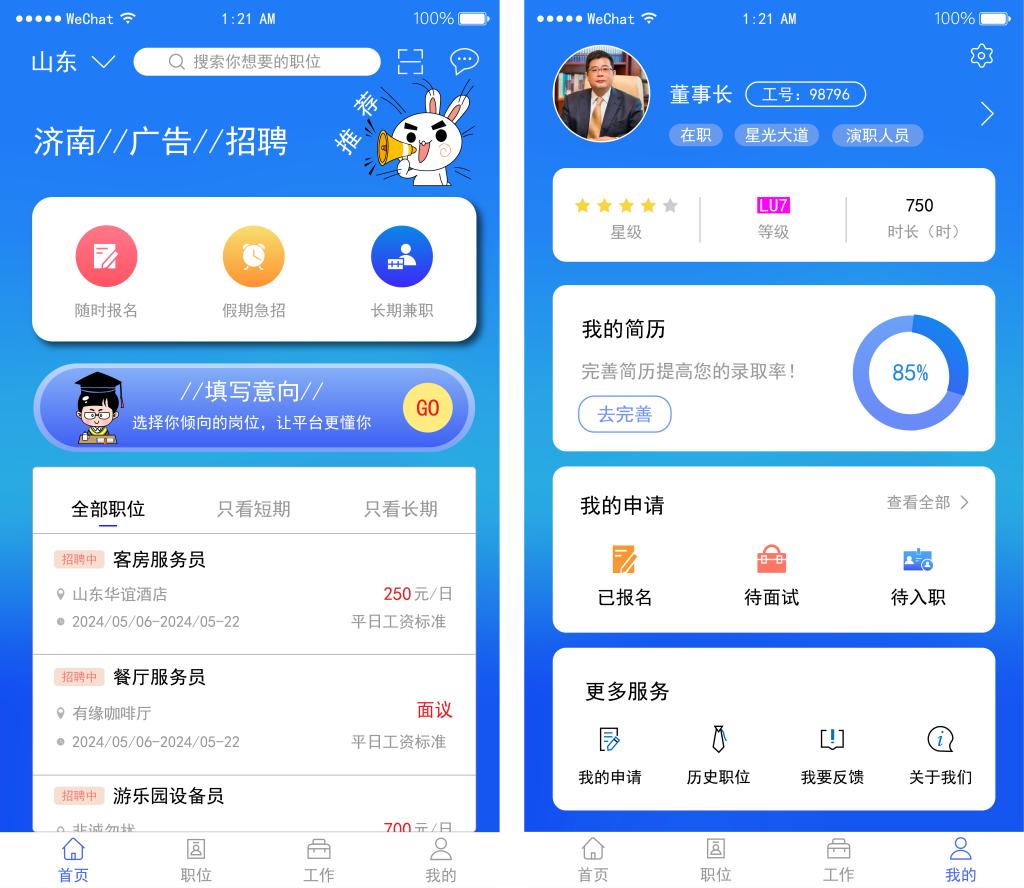Tap 查看全部 applications link
This screenshot has height=888, width=1024.
point(927,503)
